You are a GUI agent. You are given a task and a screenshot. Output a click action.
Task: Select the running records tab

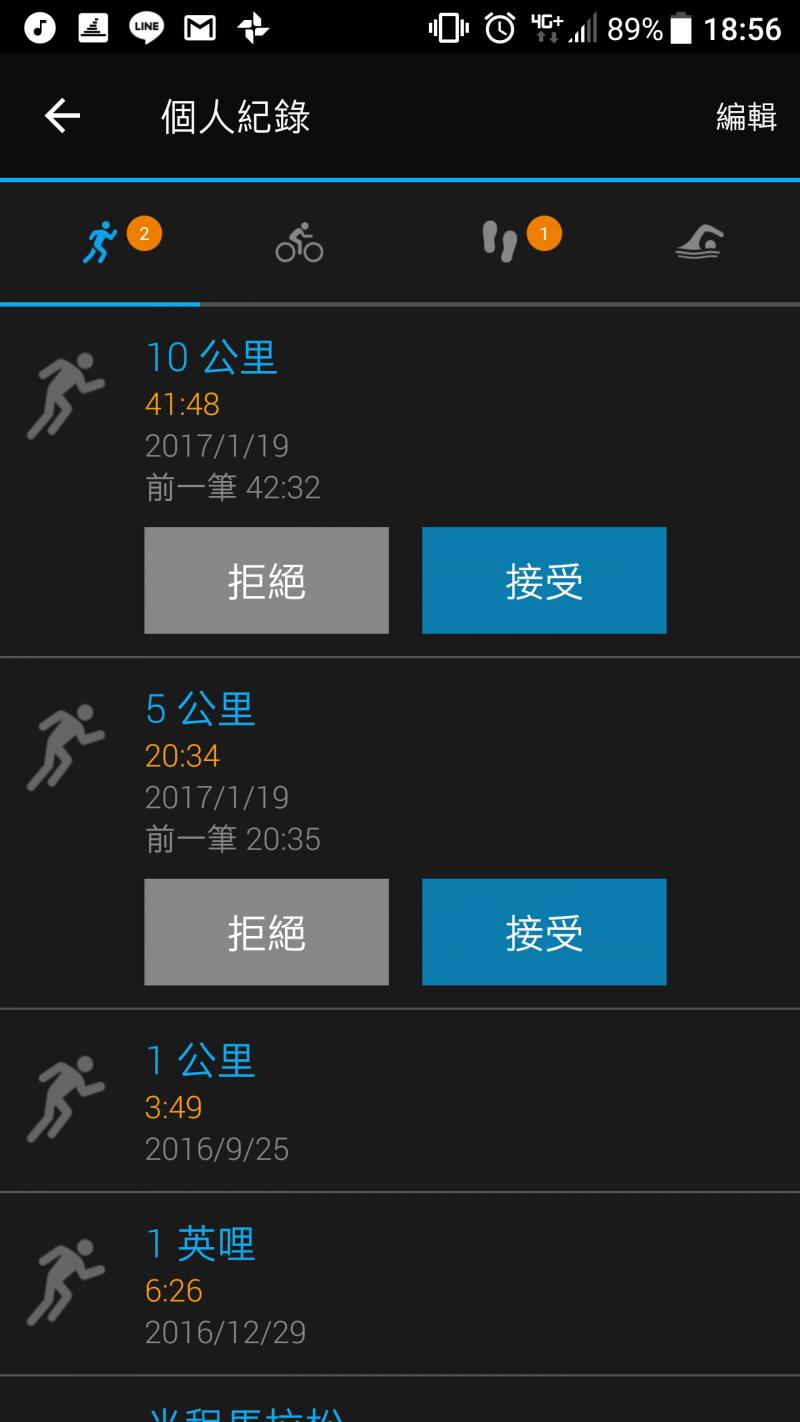pos(100,242)
